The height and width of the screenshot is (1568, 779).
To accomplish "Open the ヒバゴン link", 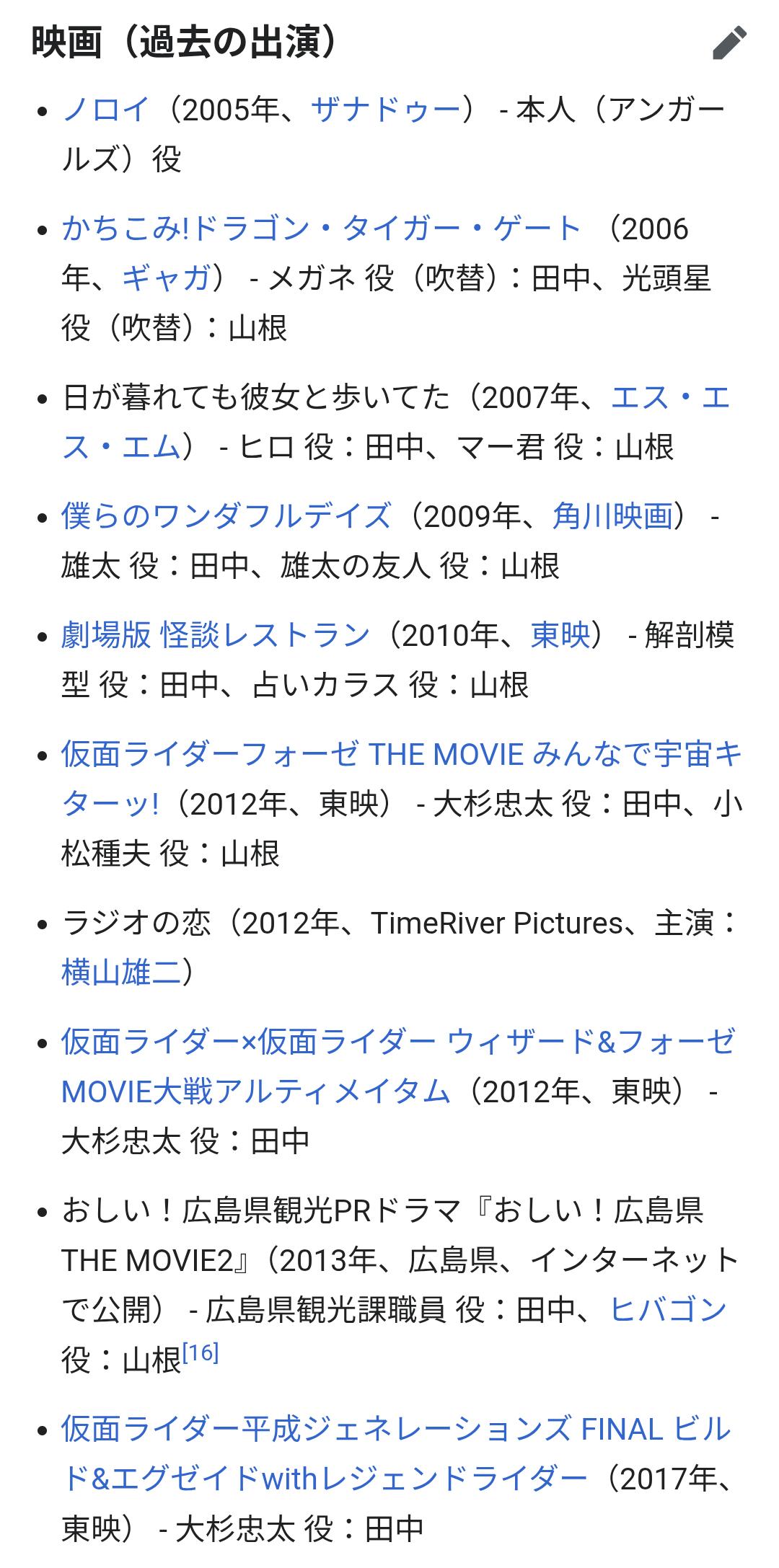I will pos(668,1309).
